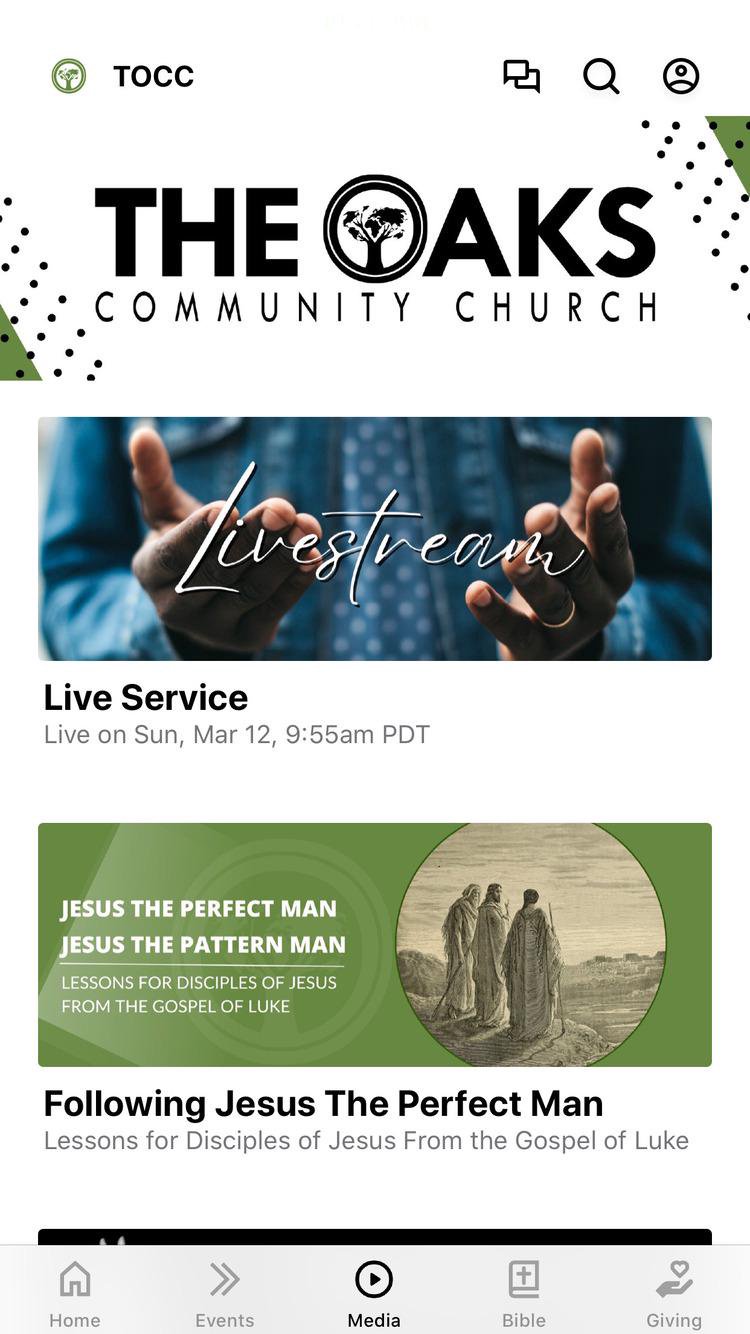Open the search magnifier icon
The height and width of the screenshot is (1334, 750).
click(x=601, y=77)
